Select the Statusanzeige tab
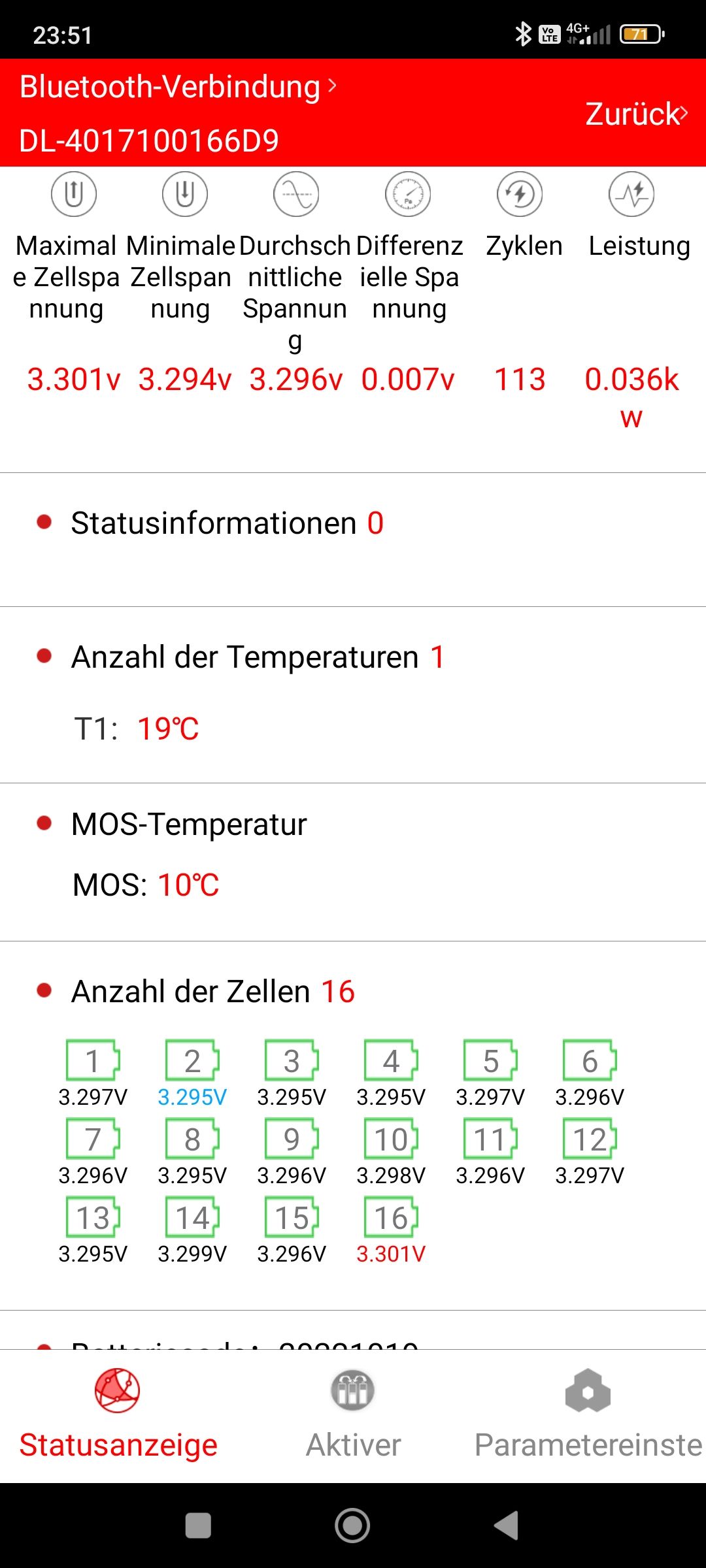 tap(118, 1415)
